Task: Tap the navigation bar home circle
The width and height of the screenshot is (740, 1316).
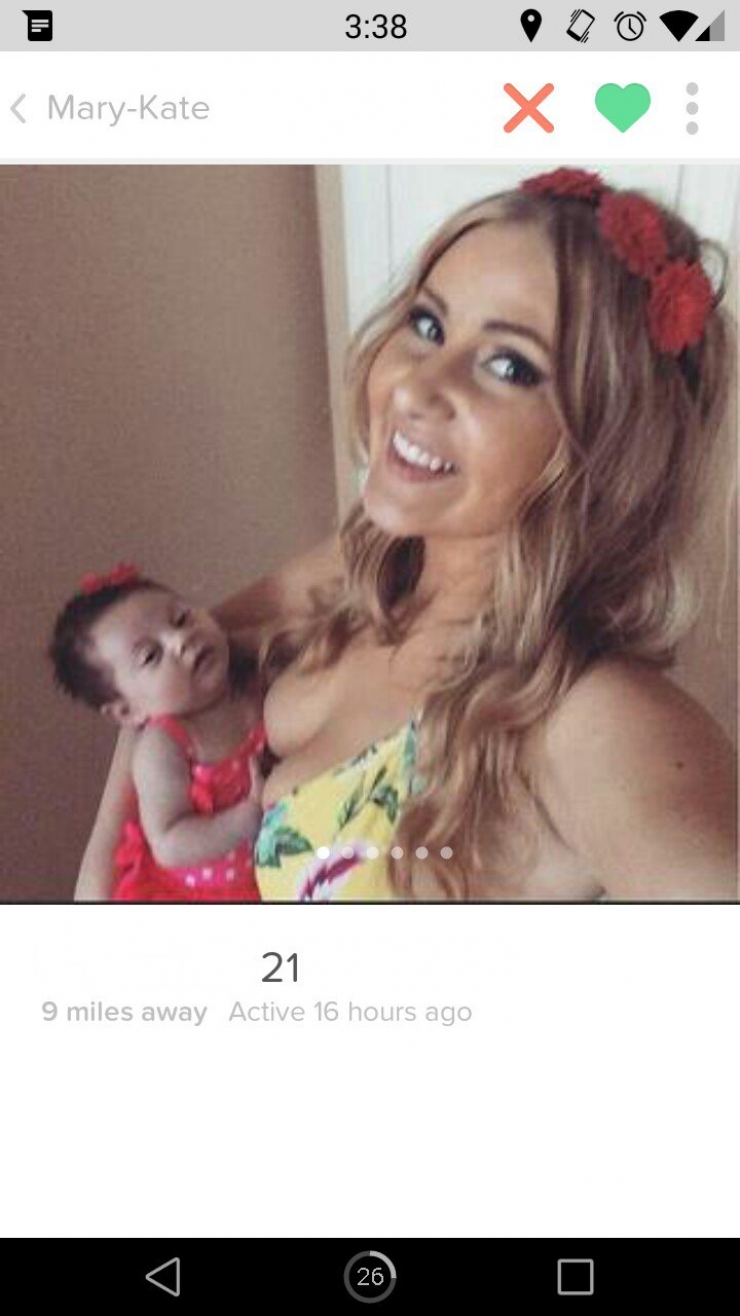Action: (x=370, y=1277)
